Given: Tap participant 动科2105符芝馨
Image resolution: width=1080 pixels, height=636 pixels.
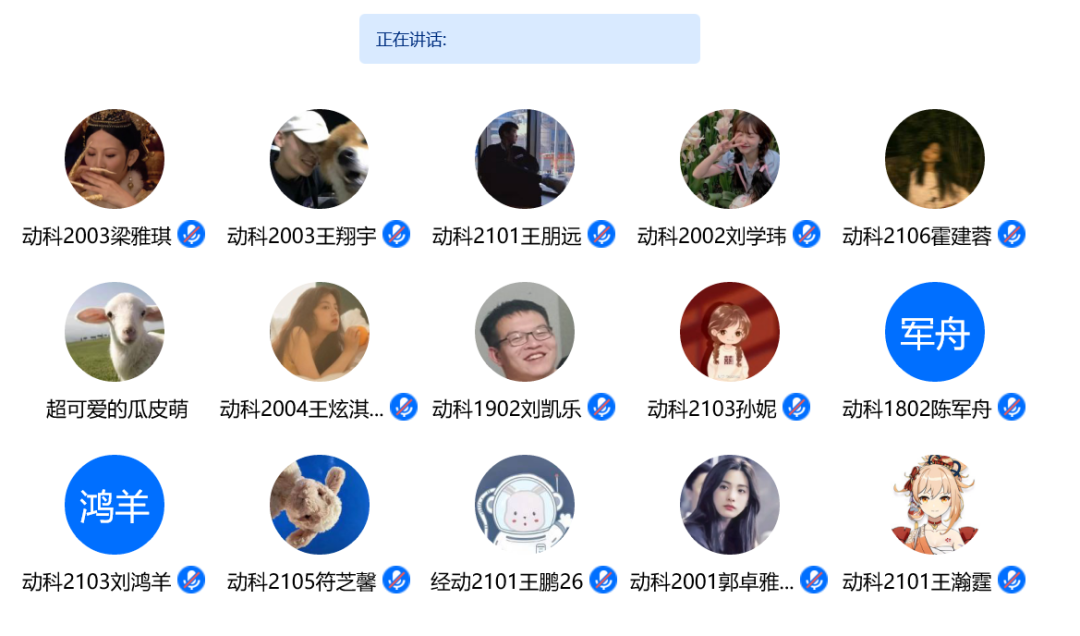Looking at the screenshot, I should (x=319, y=505).
